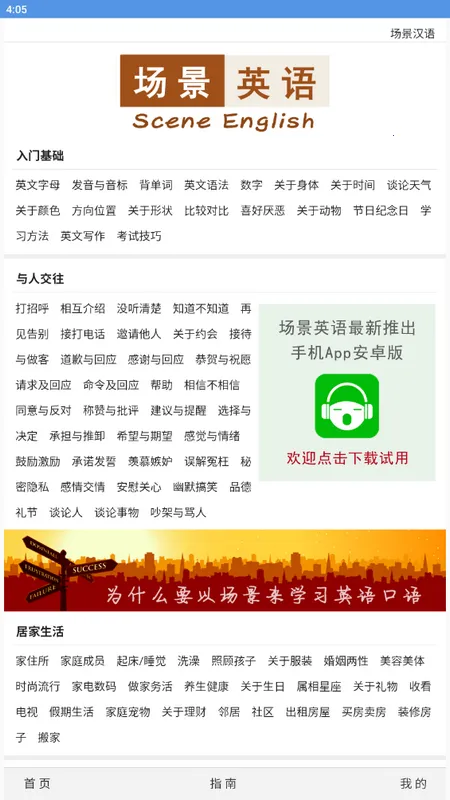Open the 打招呼 scene
The image size is (450, 800).
coord(32,308)
